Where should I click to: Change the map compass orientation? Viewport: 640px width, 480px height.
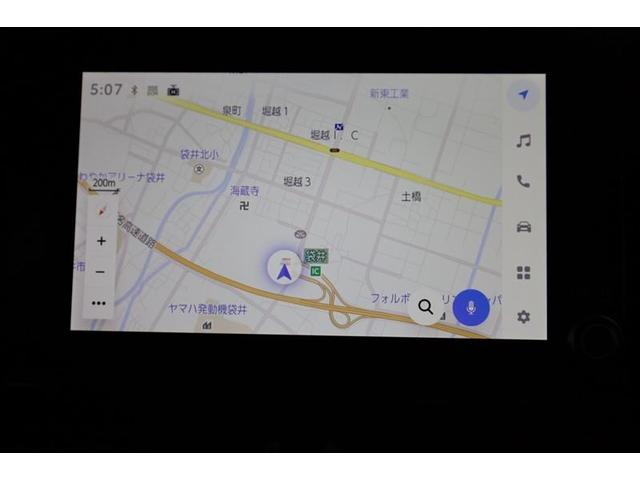point(100,211)
